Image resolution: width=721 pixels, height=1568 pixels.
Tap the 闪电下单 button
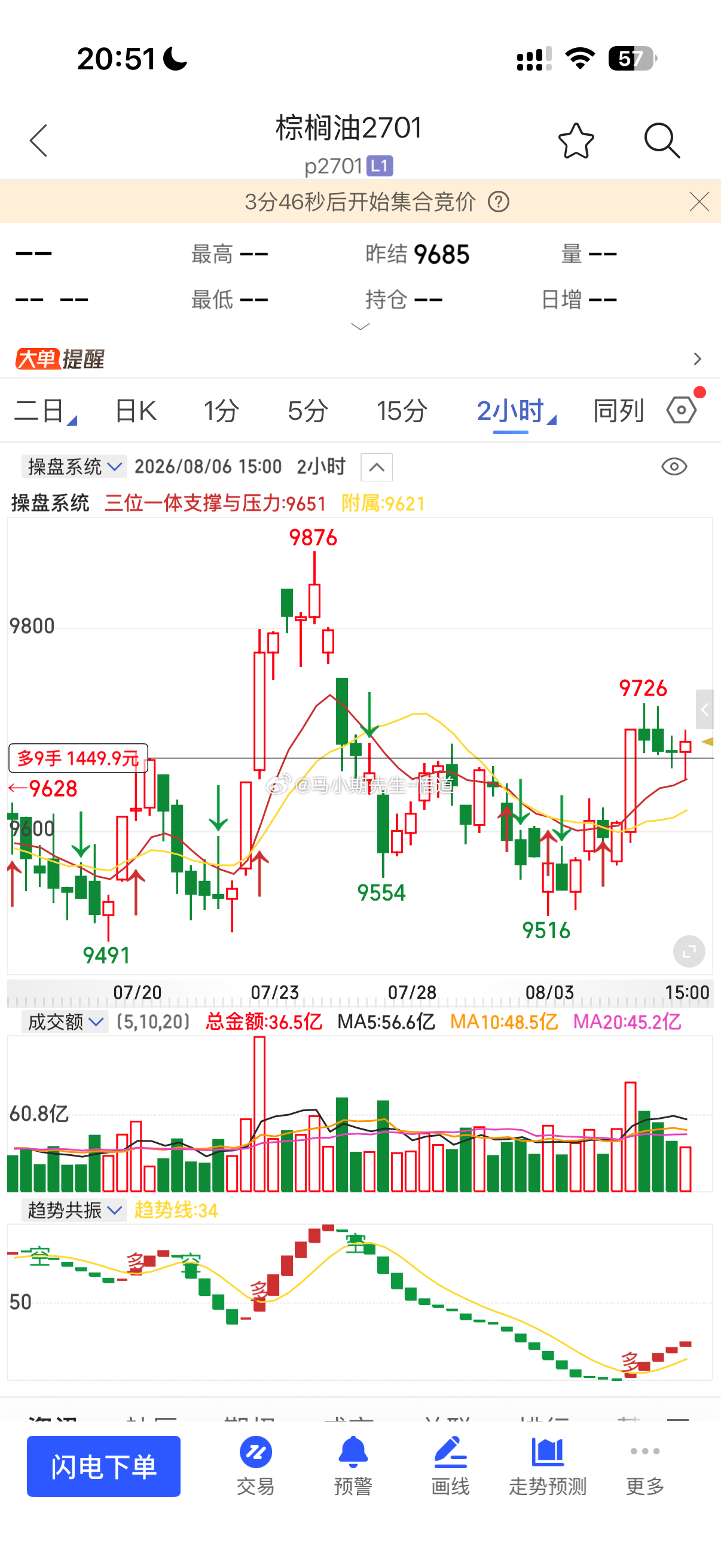(x=103, y=1466)
